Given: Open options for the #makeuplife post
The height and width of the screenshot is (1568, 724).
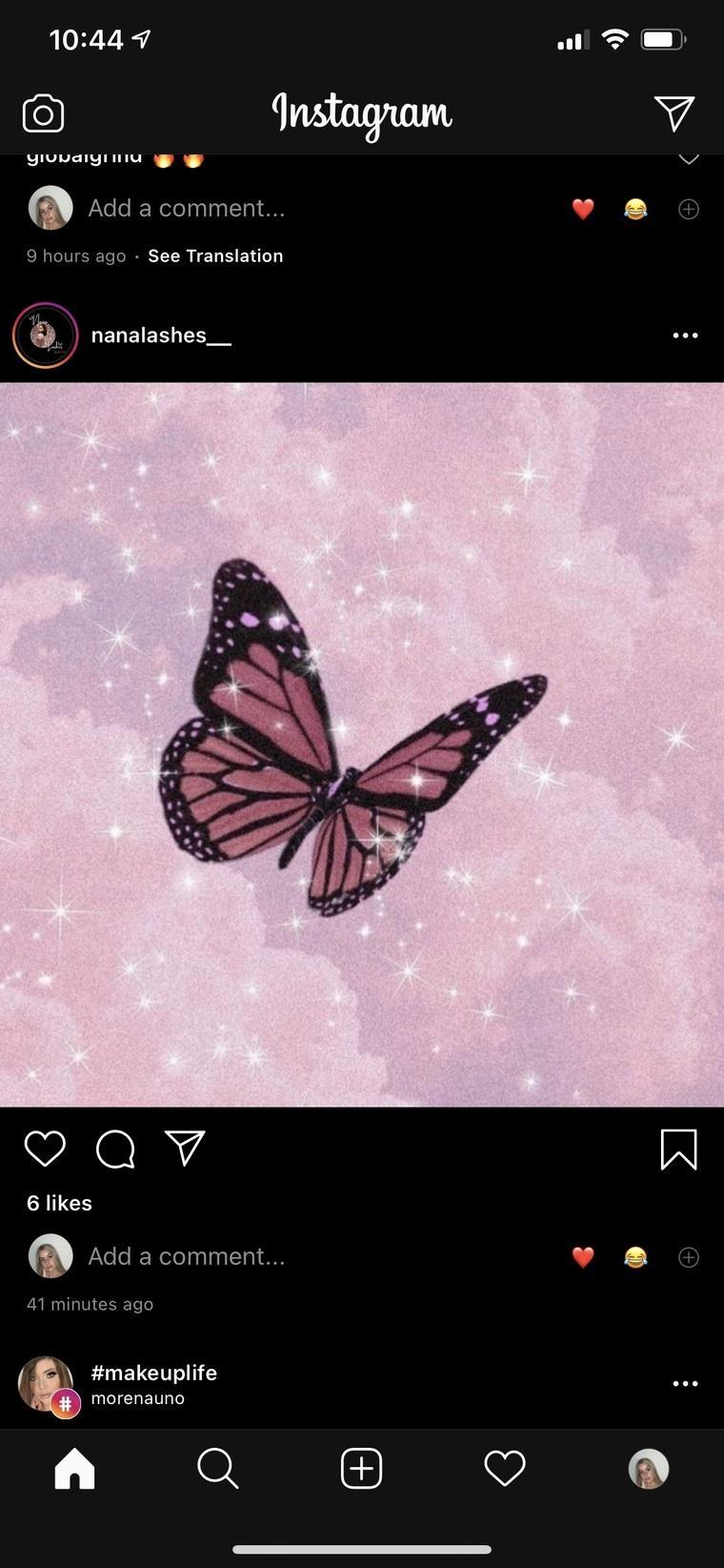Looking at the screenshot, I should coord(685,1384).
